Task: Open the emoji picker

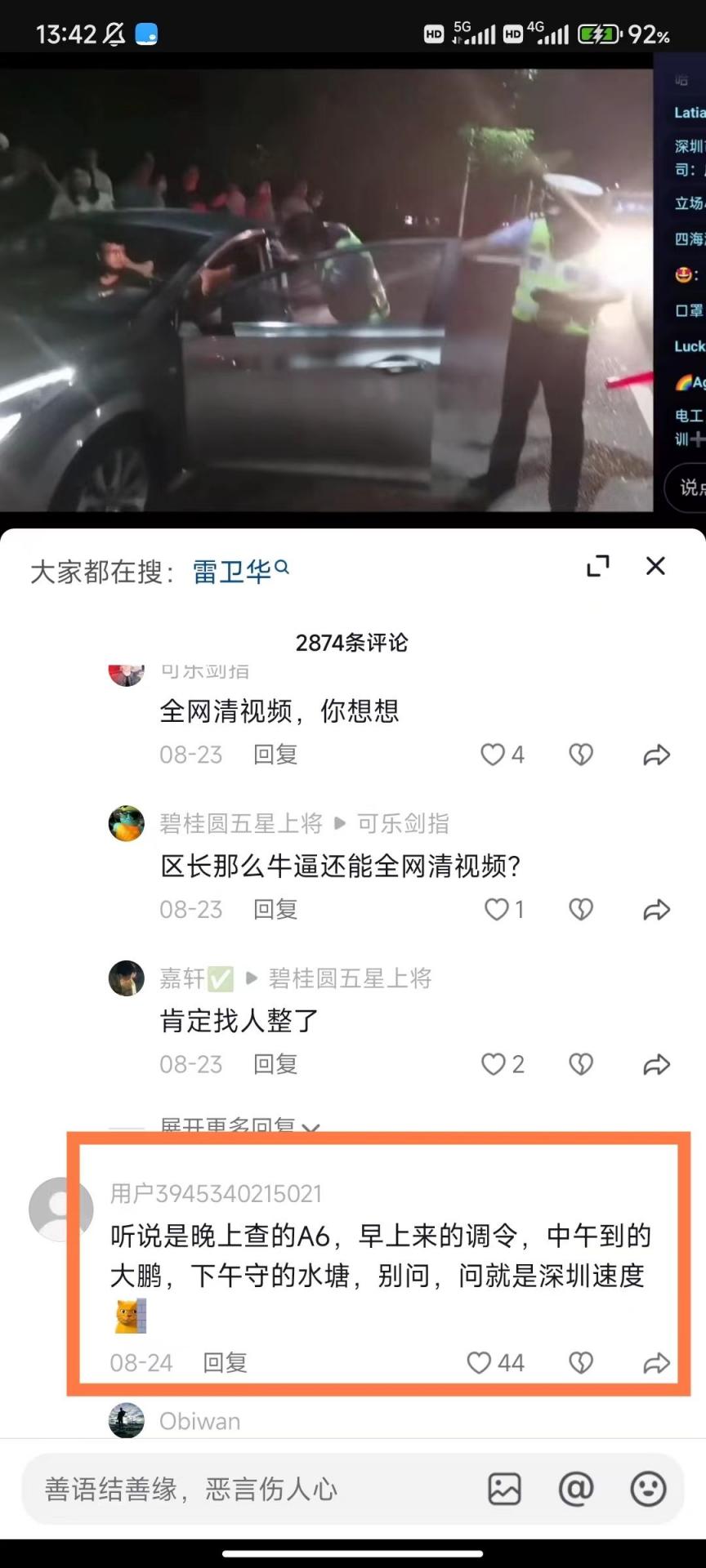Action: click(x=648, y=1489)
